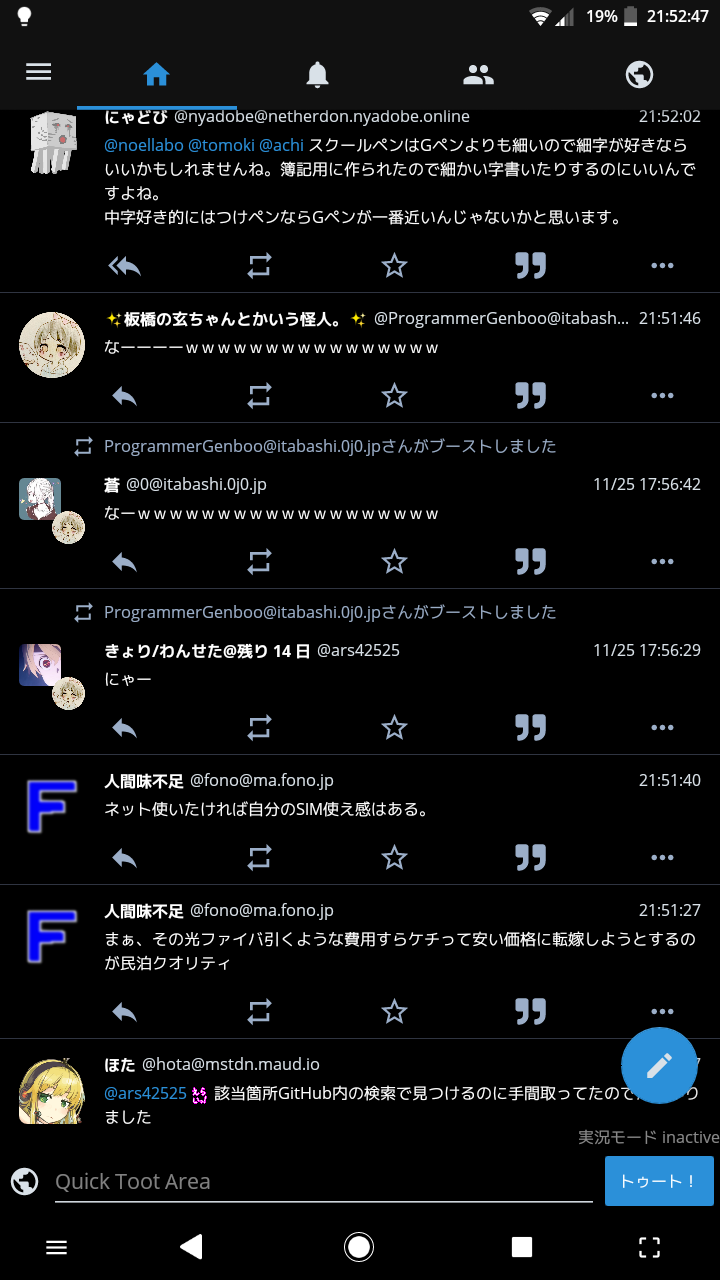
Task: Open the @ars42525 mention in ほた's post
Action: tap(145, 1093)
